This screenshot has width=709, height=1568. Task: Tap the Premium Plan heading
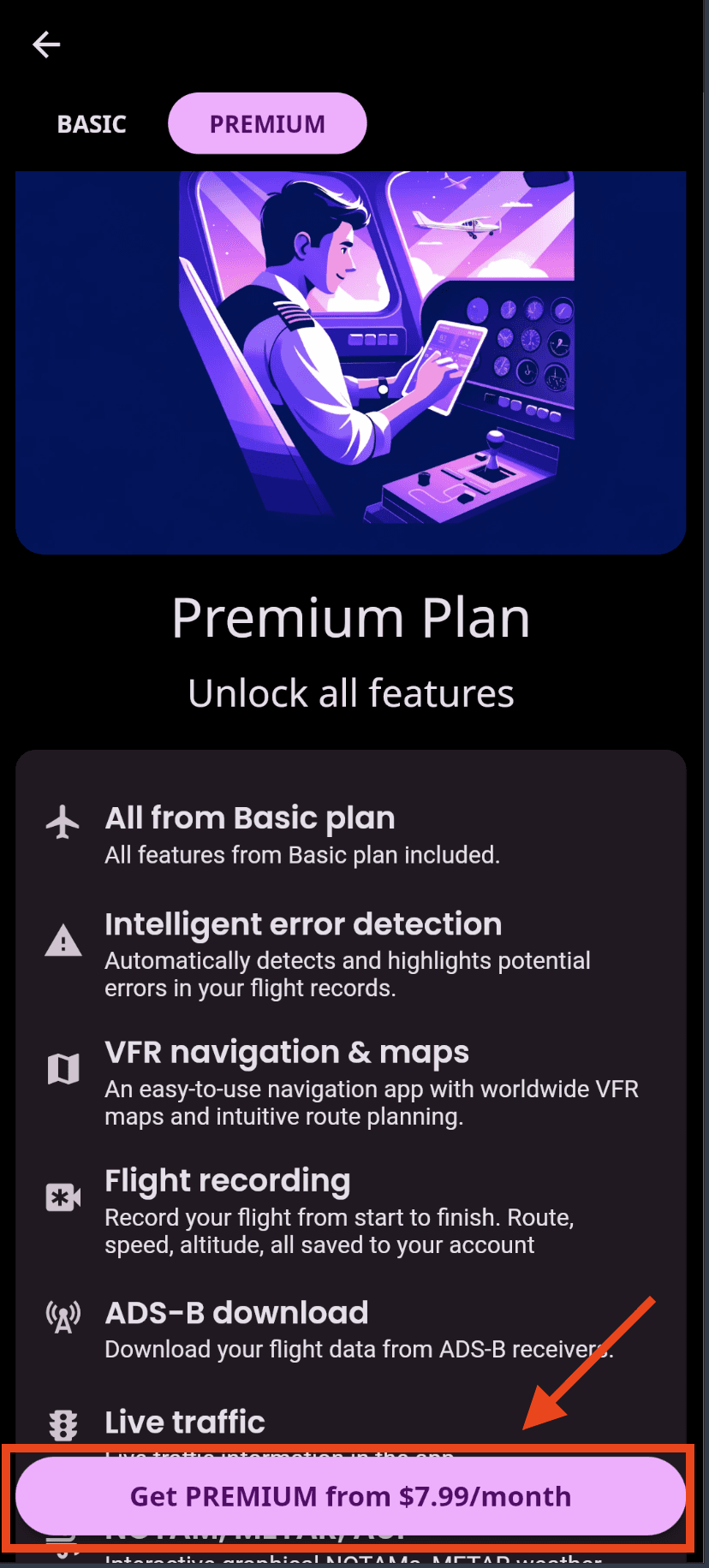(x=350, y=616)
